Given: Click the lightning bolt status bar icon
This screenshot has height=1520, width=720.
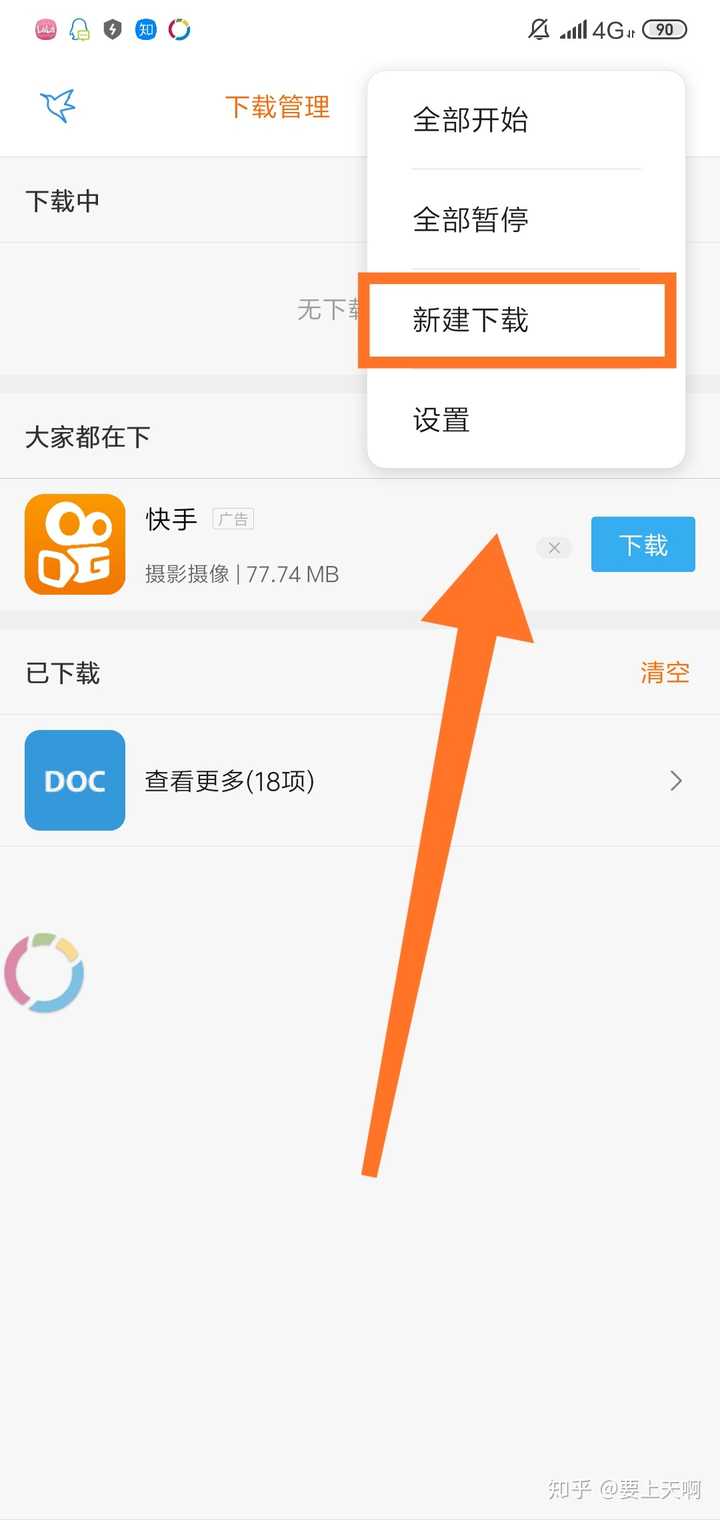Looking at the screenshot, I should pyautogui.click(x=112, y=29).
